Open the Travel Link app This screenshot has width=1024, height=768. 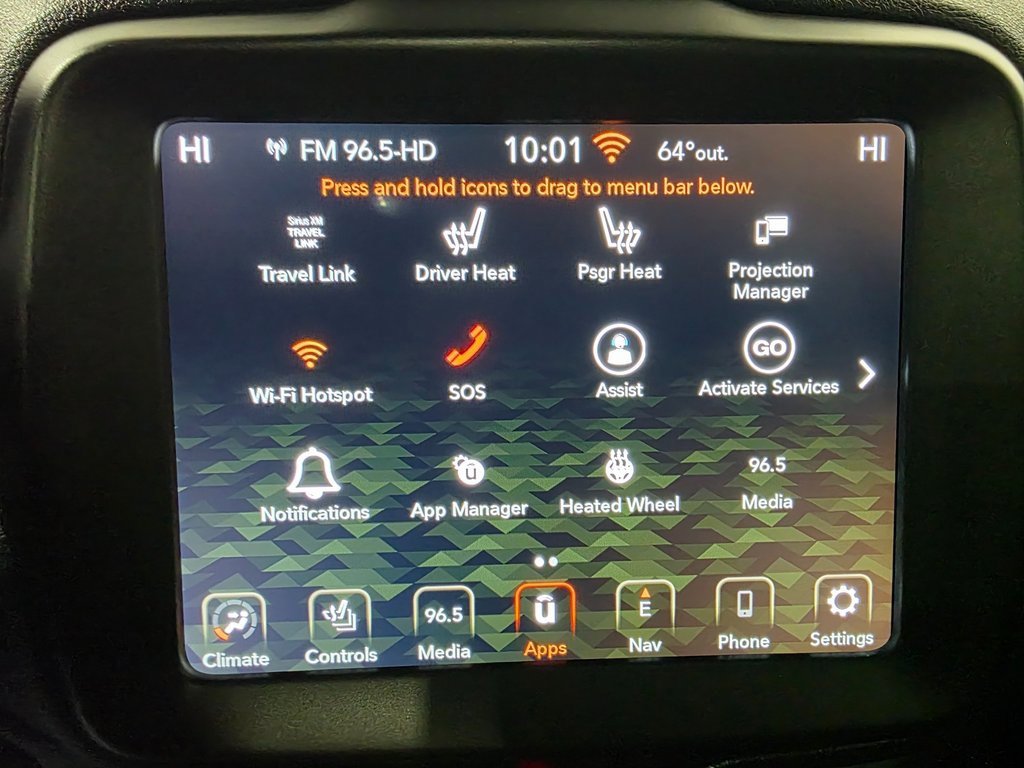tap(306, 249)
